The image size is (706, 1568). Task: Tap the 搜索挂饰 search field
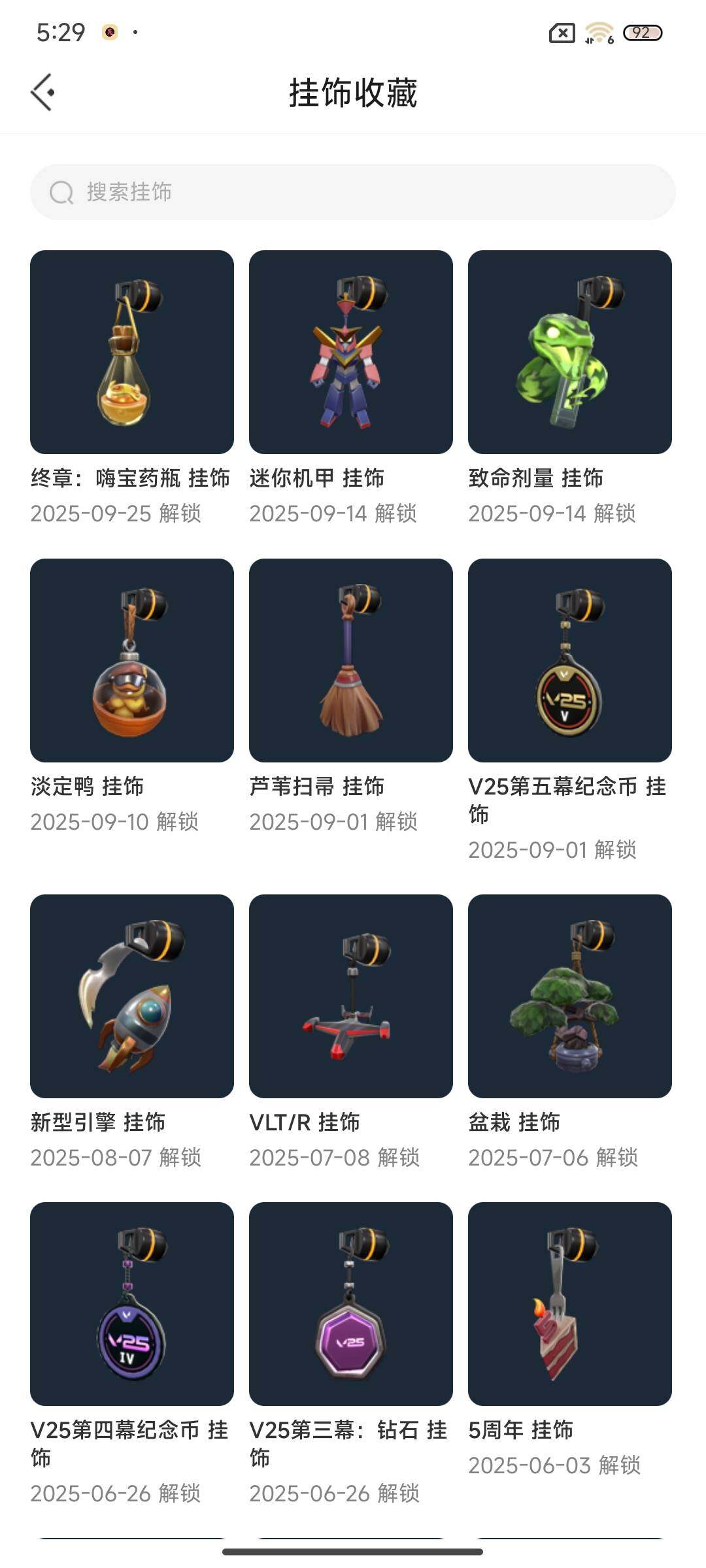click(x=353, y=192)
